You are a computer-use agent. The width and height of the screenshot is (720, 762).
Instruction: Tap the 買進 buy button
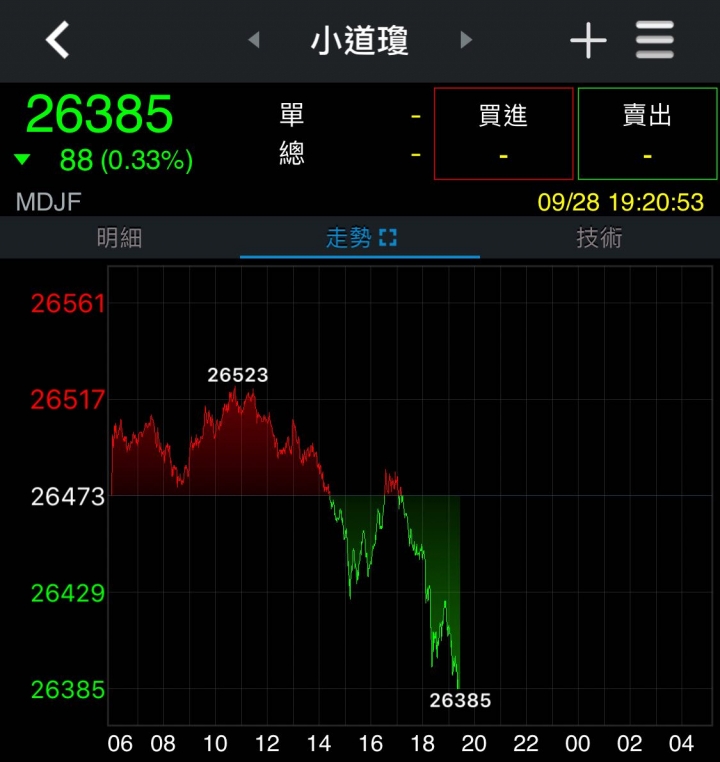(503, 134)
